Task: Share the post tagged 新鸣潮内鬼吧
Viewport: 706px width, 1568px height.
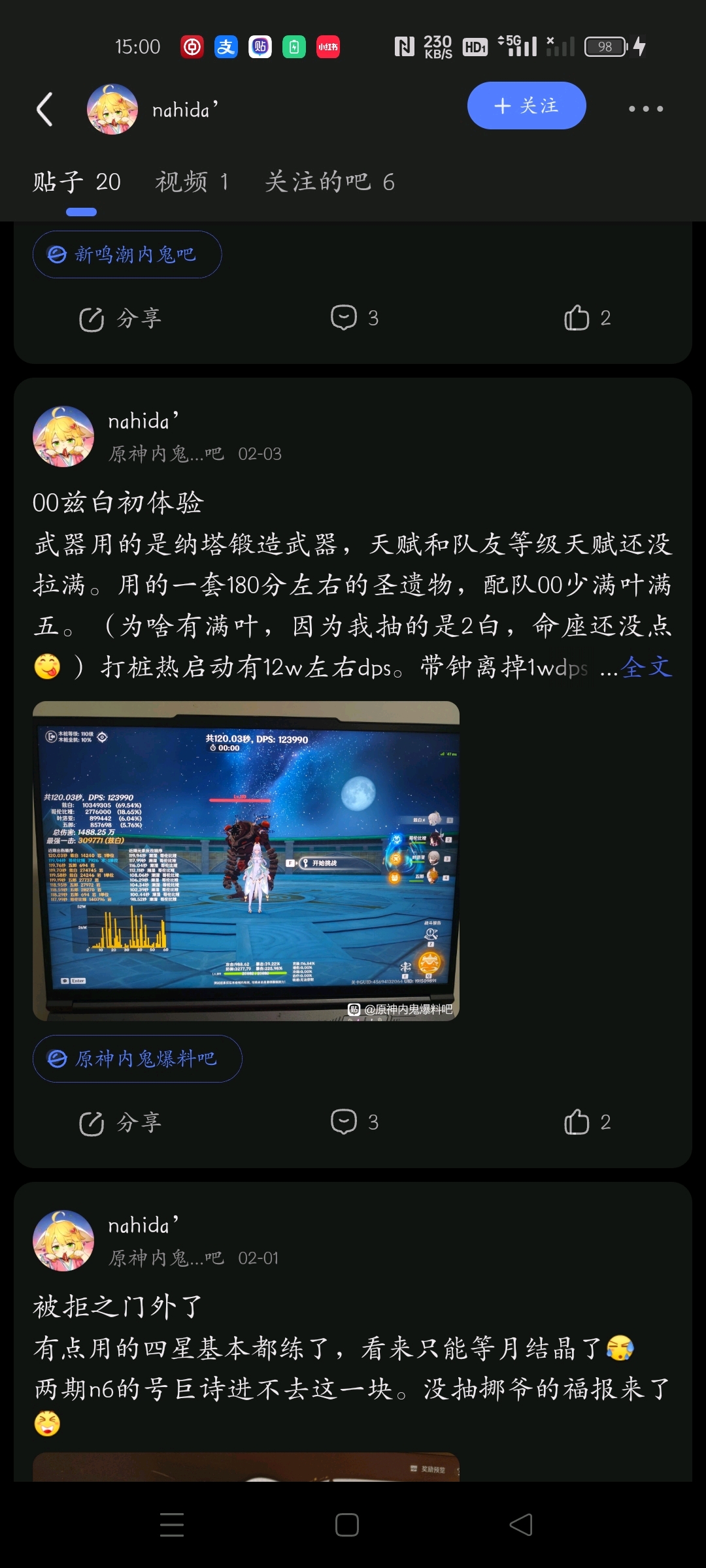Action: (x=120, y=319)
